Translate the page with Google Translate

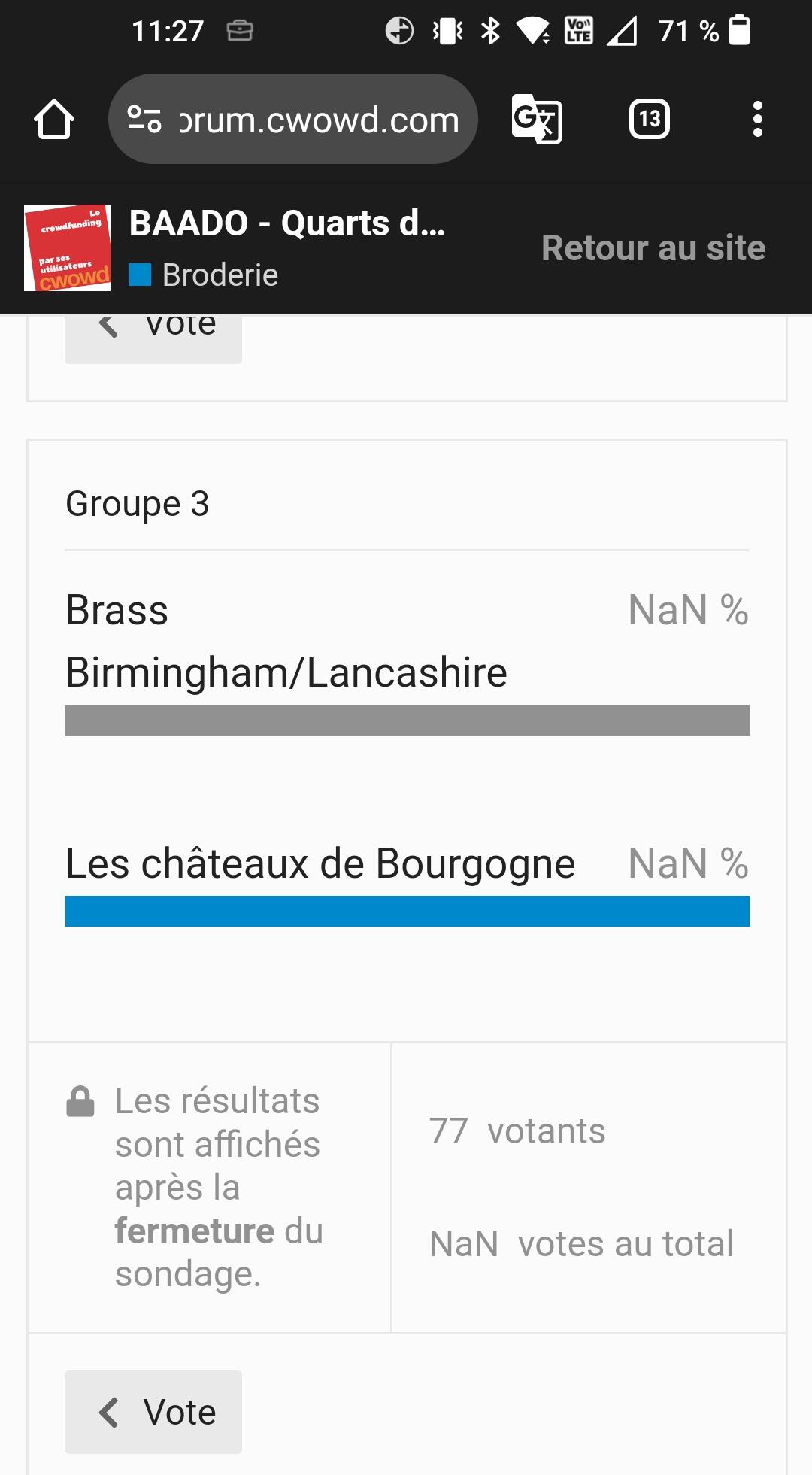pos(536,119)
